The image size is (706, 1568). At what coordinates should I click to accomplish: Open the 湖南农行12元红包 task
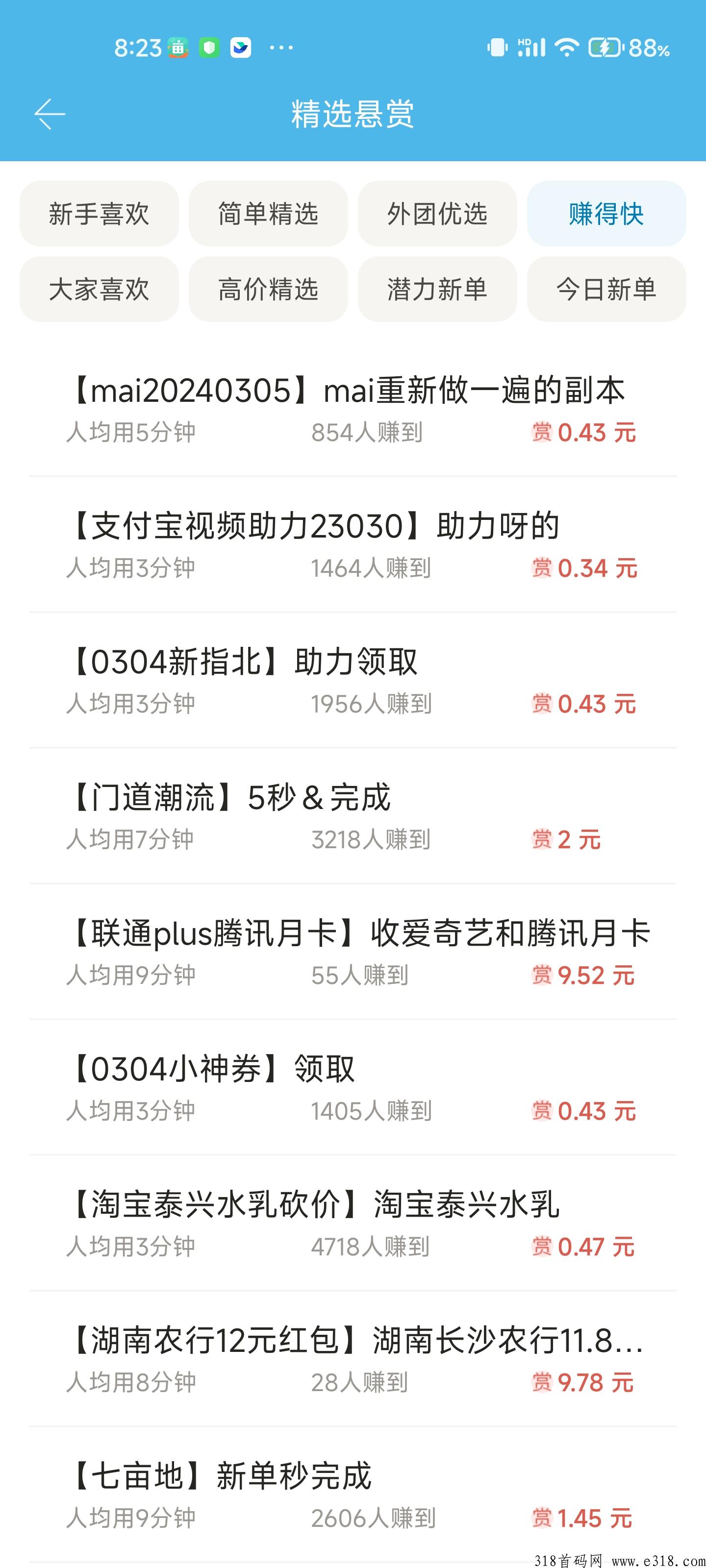pos(353,1359)
